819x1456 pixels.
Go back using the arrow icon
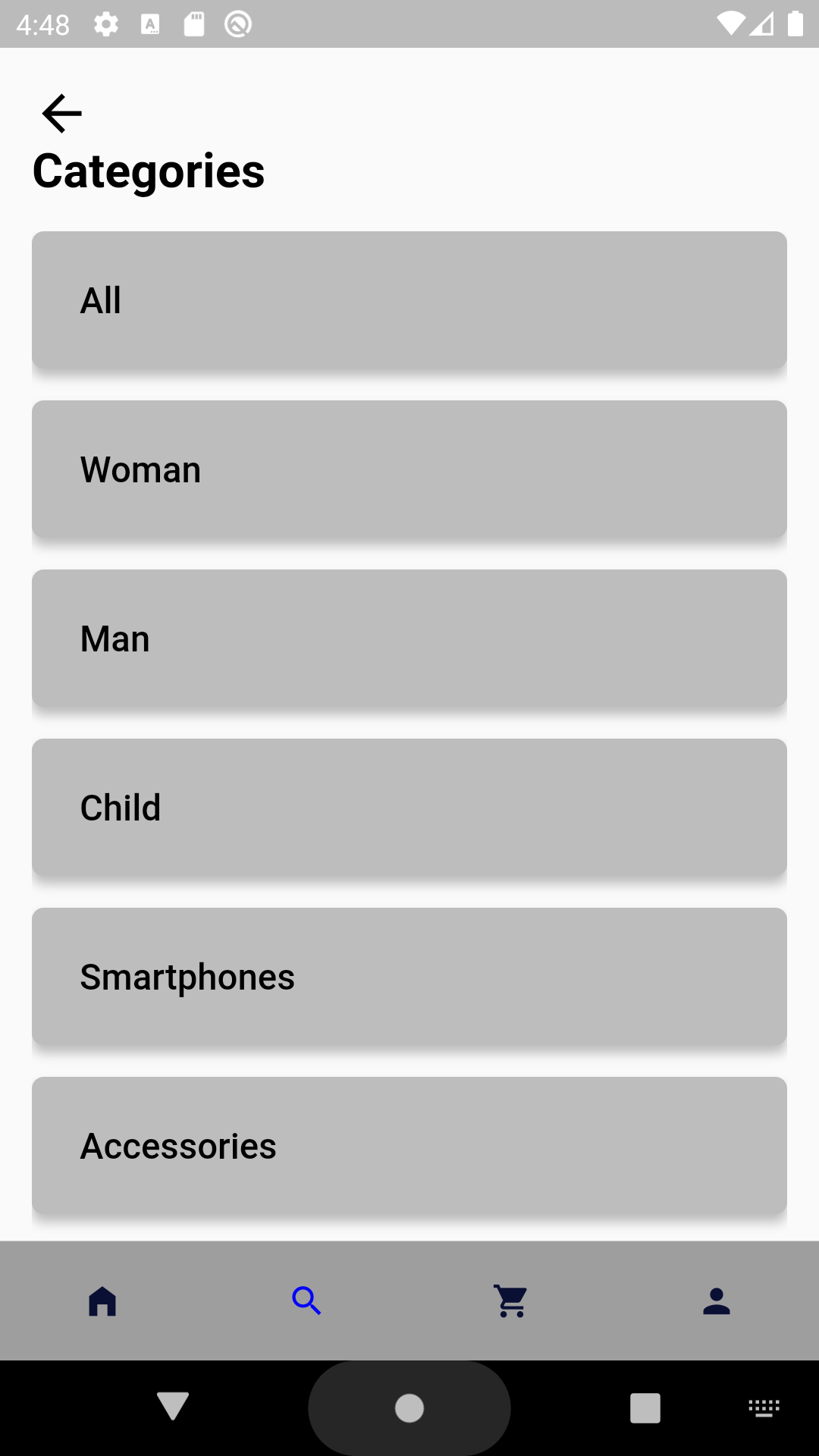coord(61,114)
